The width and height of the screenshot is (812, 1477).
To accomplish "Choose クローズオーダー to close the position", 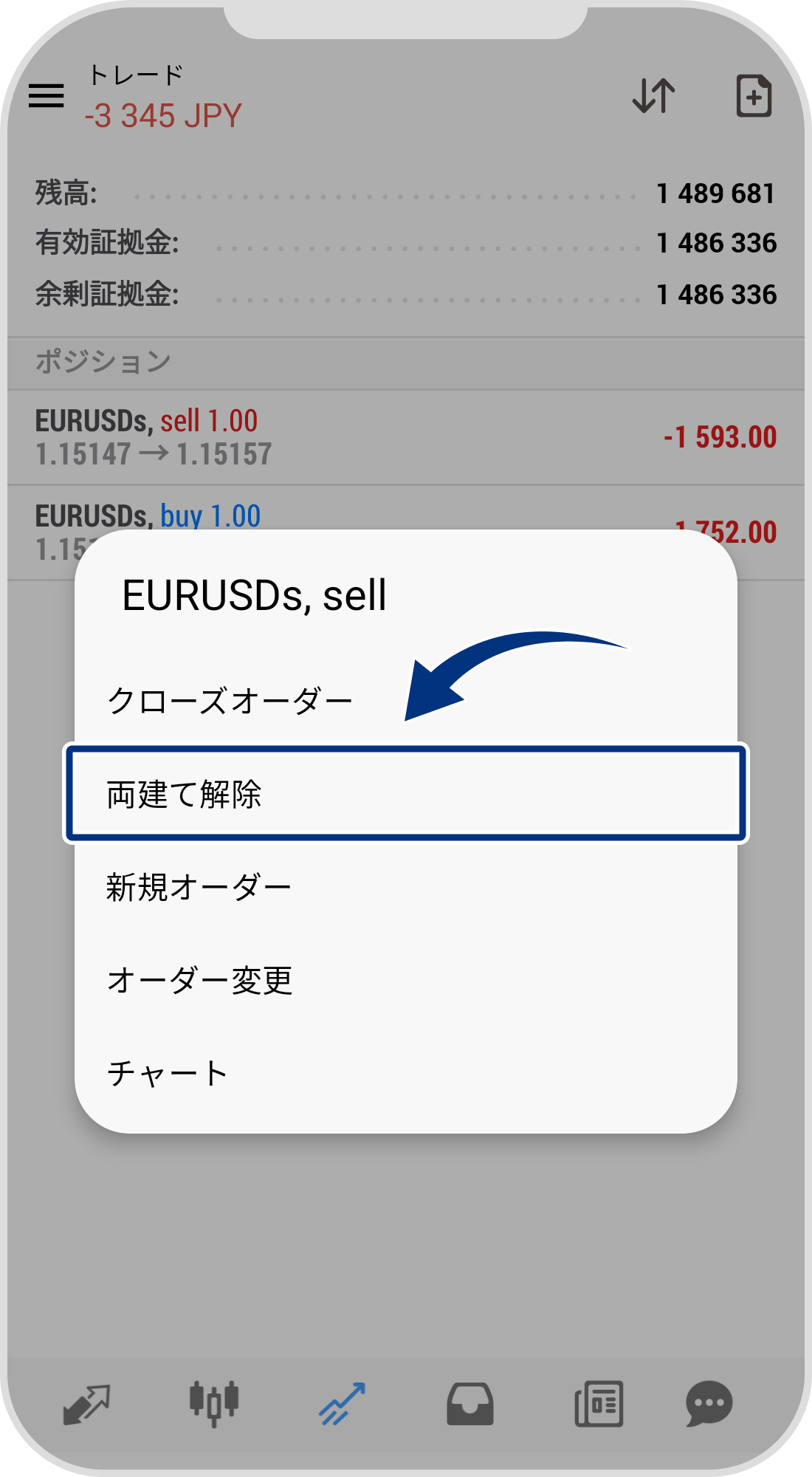I will pos(230,701).
